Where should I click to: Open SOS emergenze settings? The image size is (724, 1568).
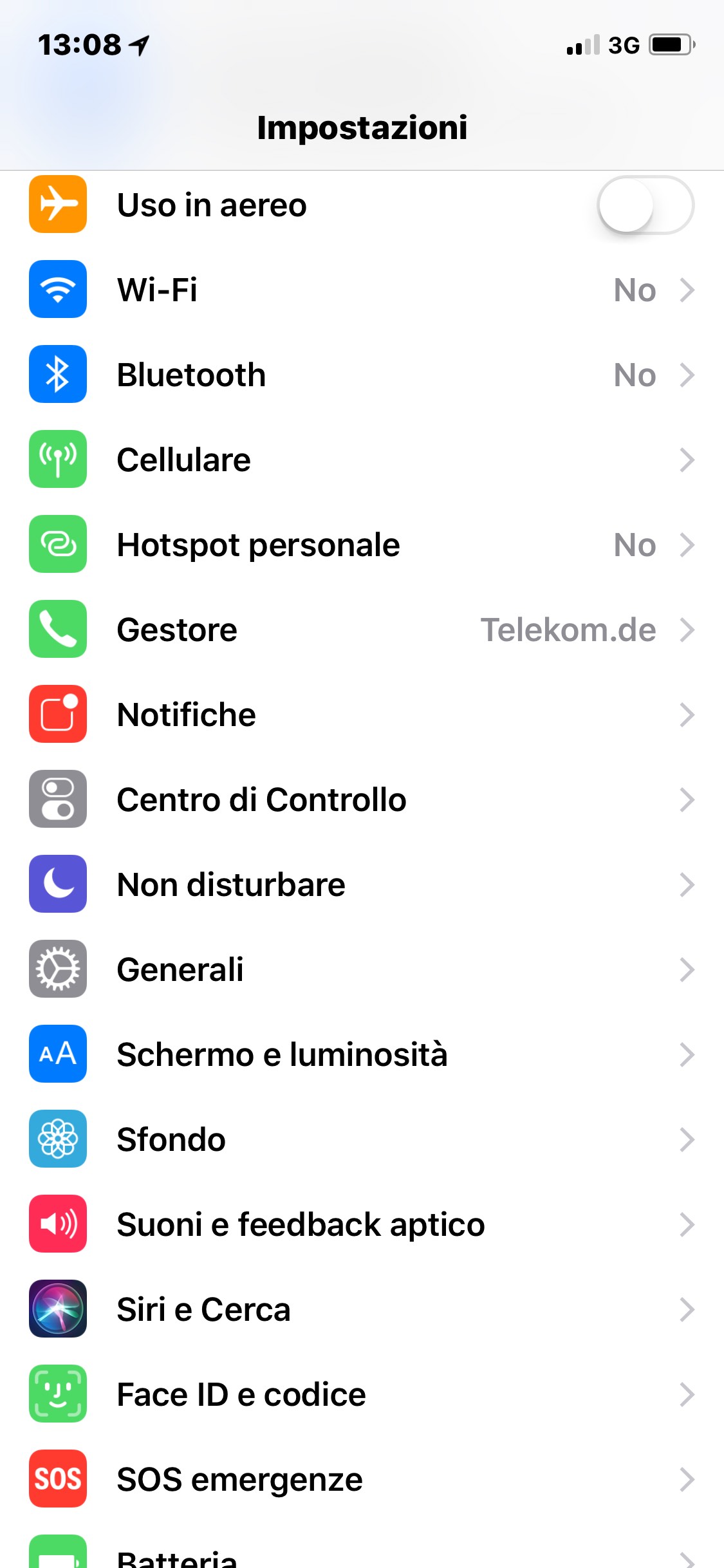tap(362, 1479)
